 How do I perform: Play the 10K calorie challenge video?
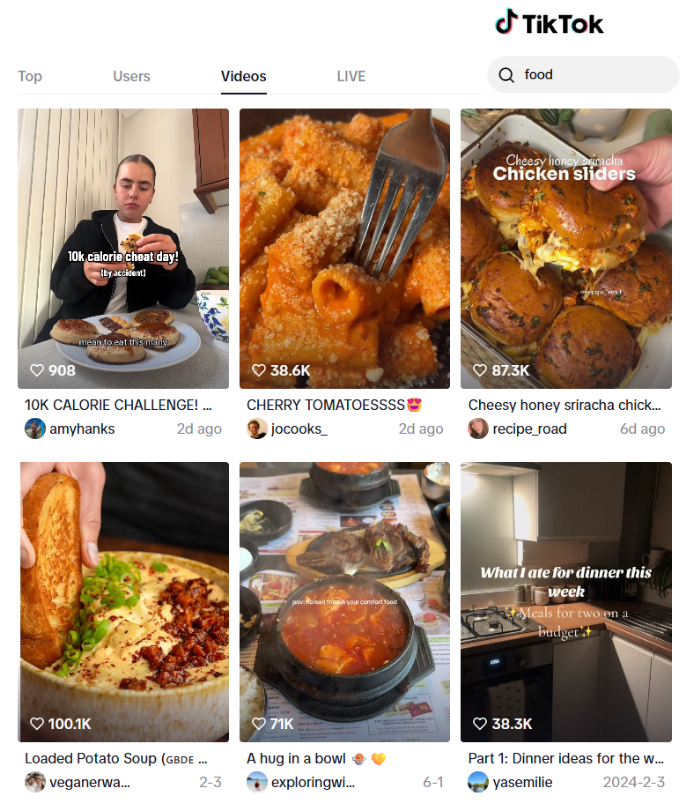tap(123, 248)
